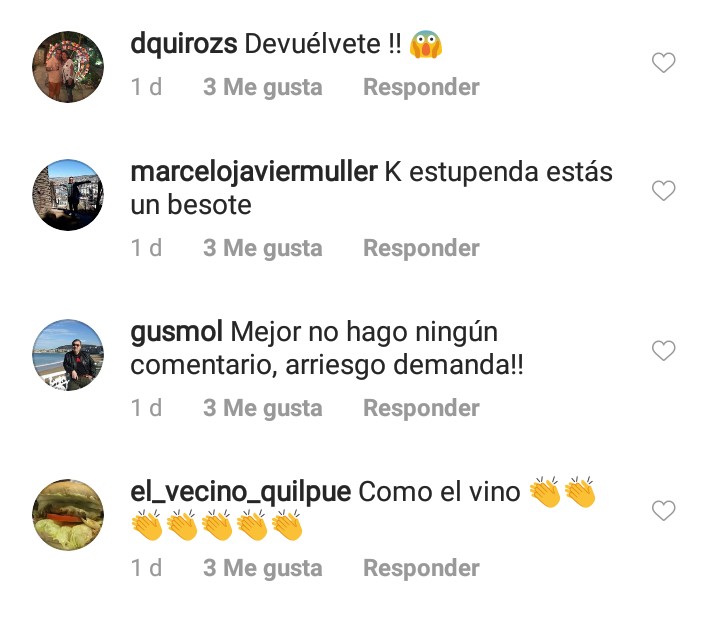Viewport: 720px width, 618px height.
Task: Open marcelojaviermuller's profile picture
Action: (x=68, y=195)
